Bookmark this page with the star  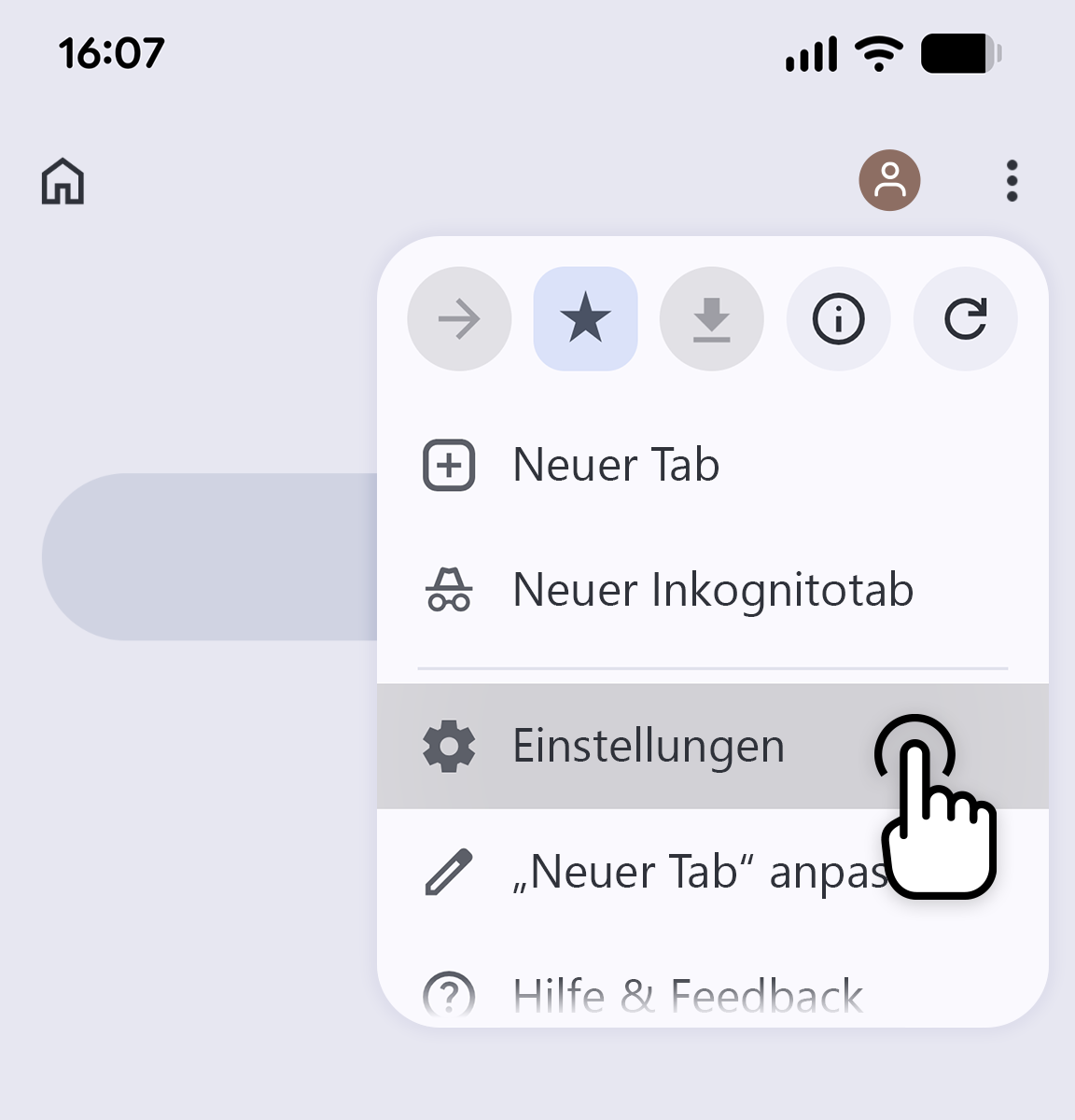coord(585,319)
